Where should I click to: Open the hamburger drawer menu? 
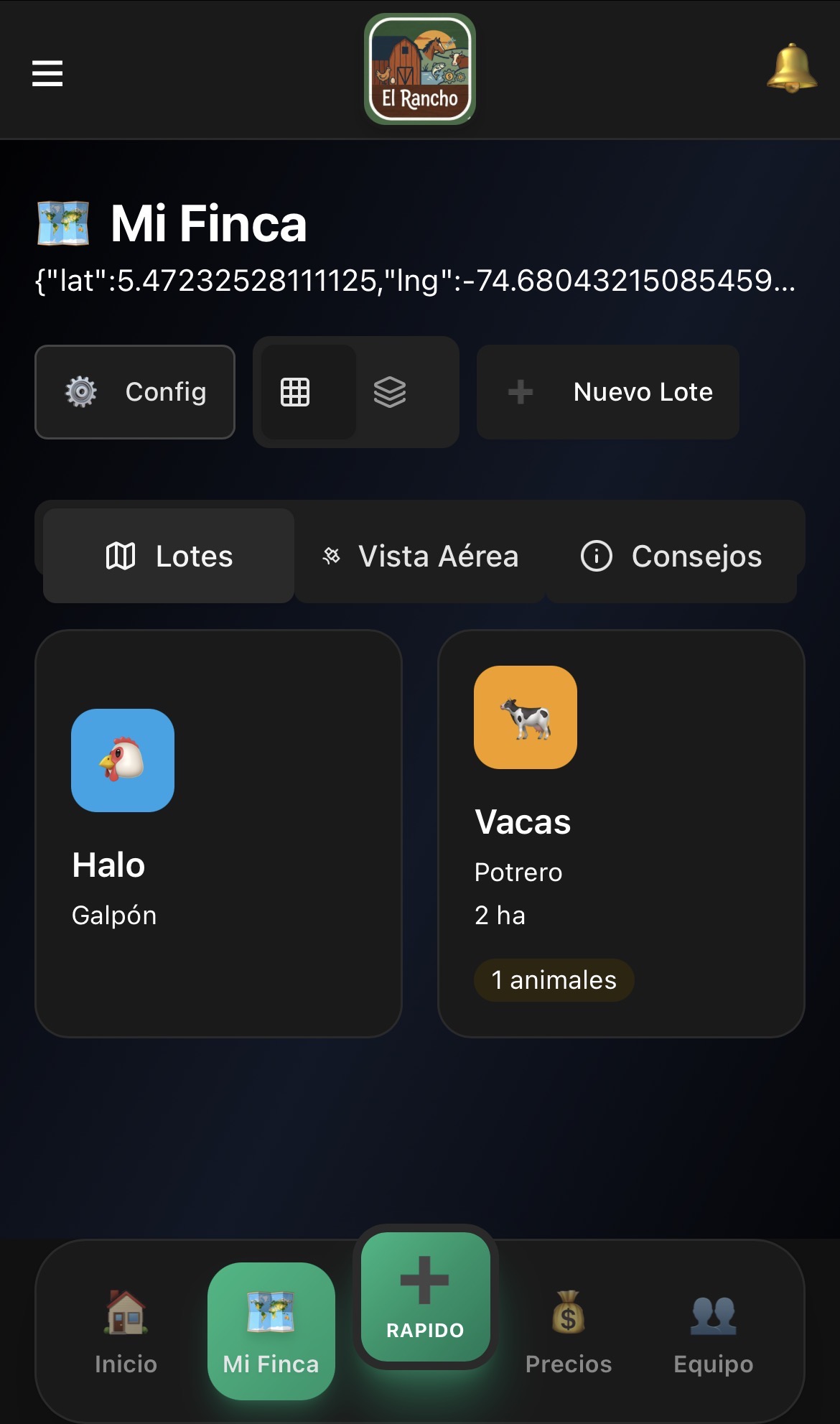pos(47,73)
